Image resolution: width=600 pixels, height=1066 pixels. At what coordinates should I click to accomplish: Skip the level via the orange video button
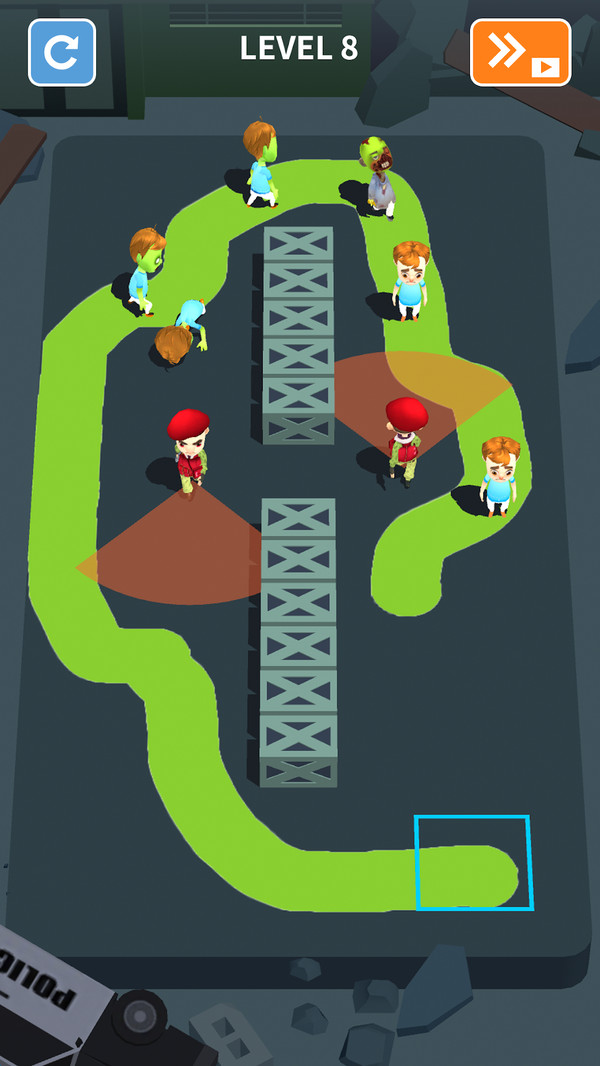point(520,52)
